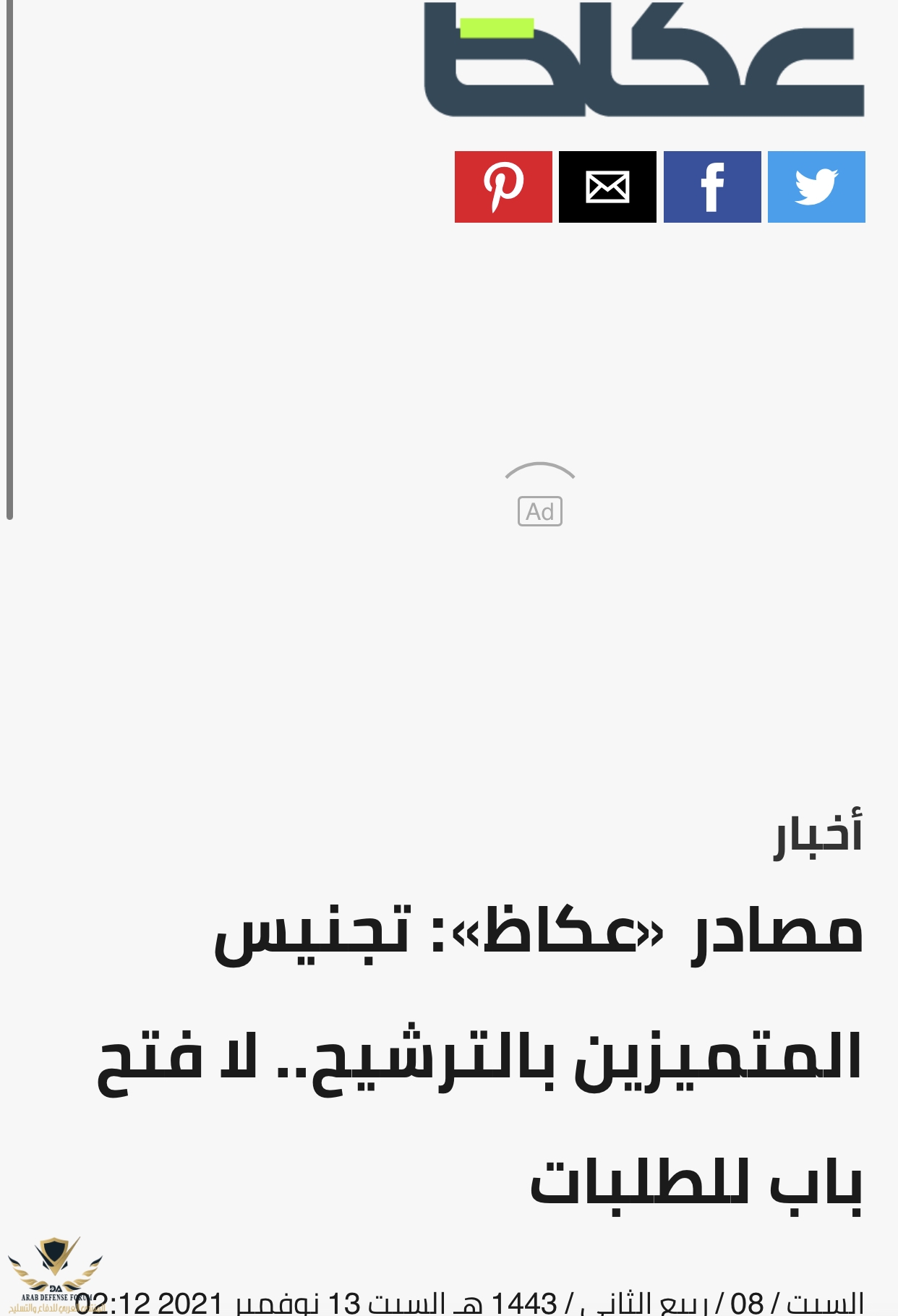Share article on Pinterest

(503, 187)
